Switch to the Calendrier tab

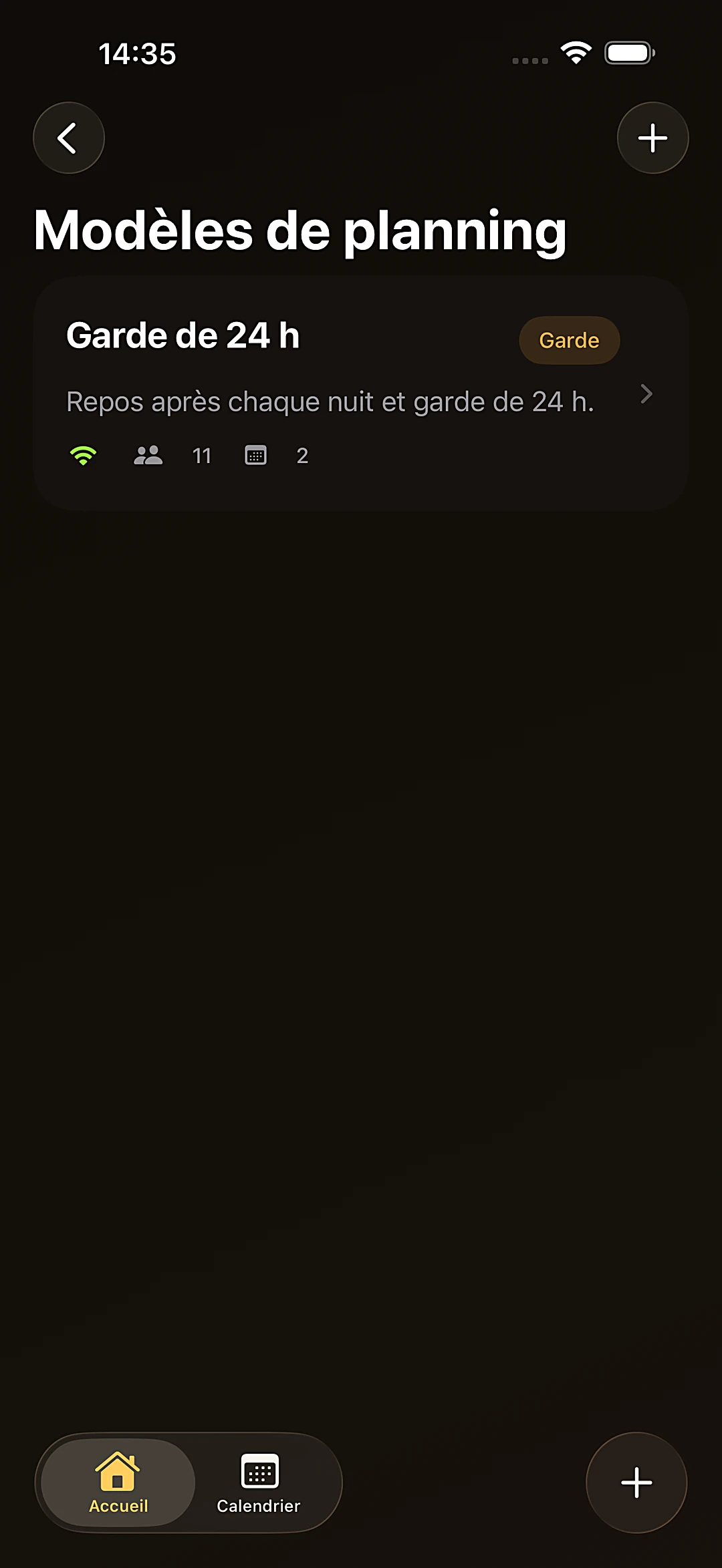pyautogui.click(x=259, y=1483)
